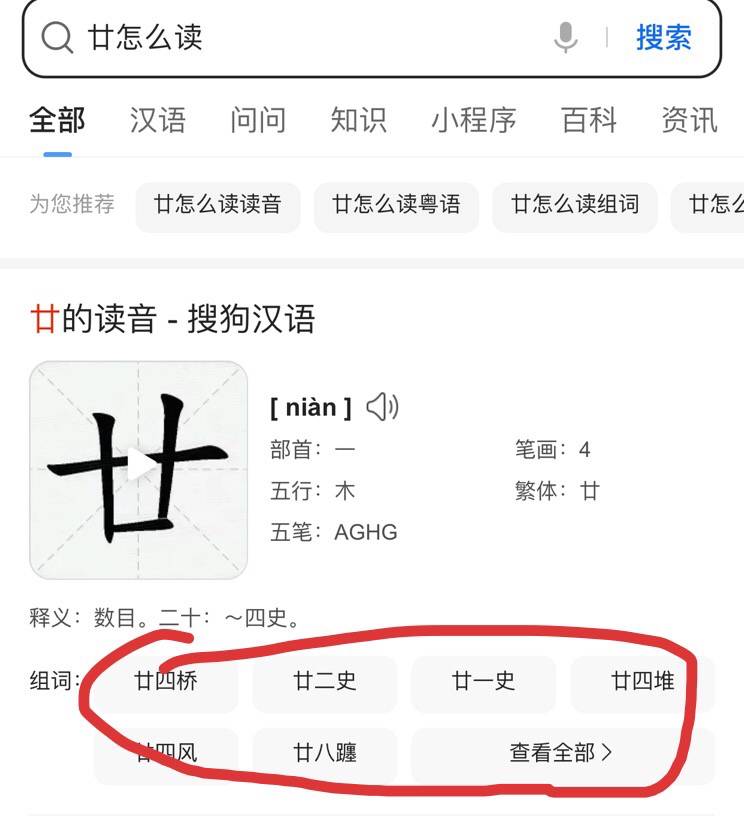Open the 知识 tab

pyautogui.click(x=358, y=121)
